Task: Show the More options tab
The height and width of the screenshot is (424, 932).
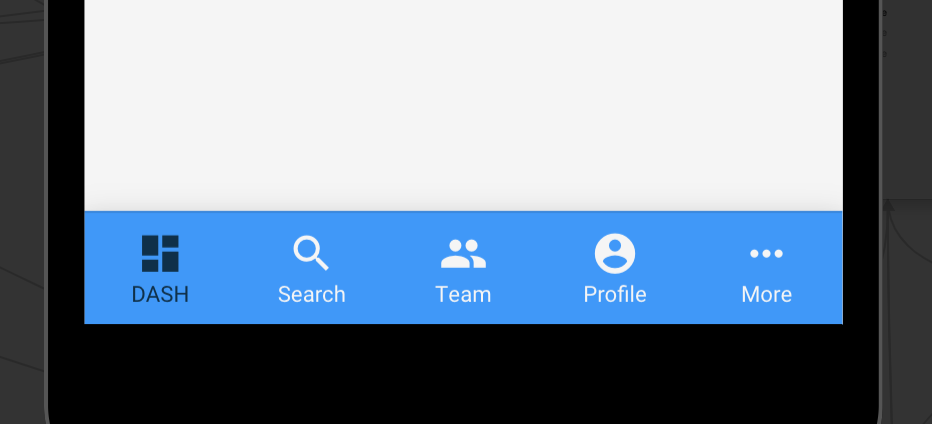Action: tap(766, 268)
